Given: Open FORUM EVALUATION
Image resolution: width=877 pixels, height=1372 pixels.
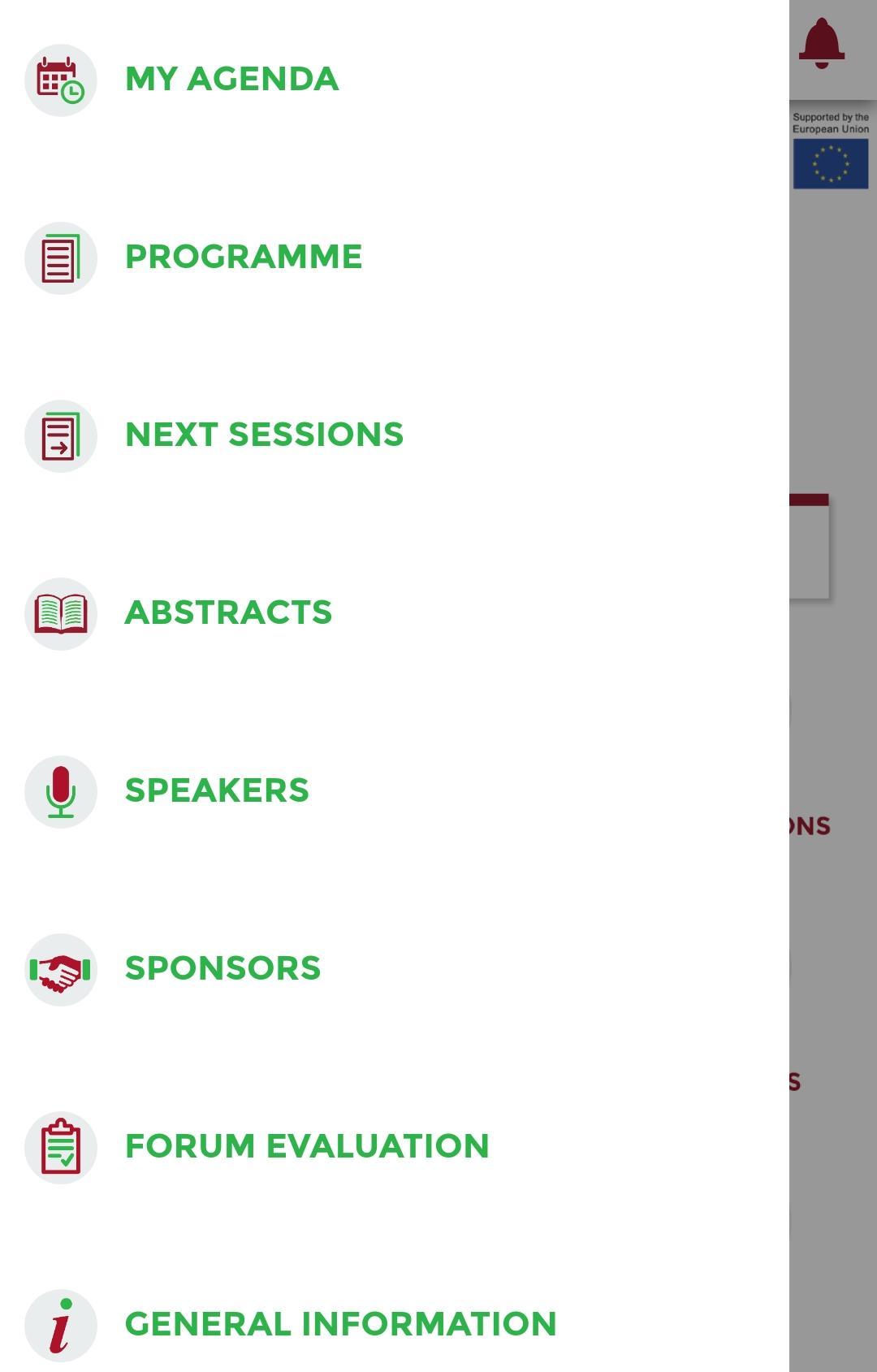Looking at the screenshot, I should click(x=306, y=1146).
